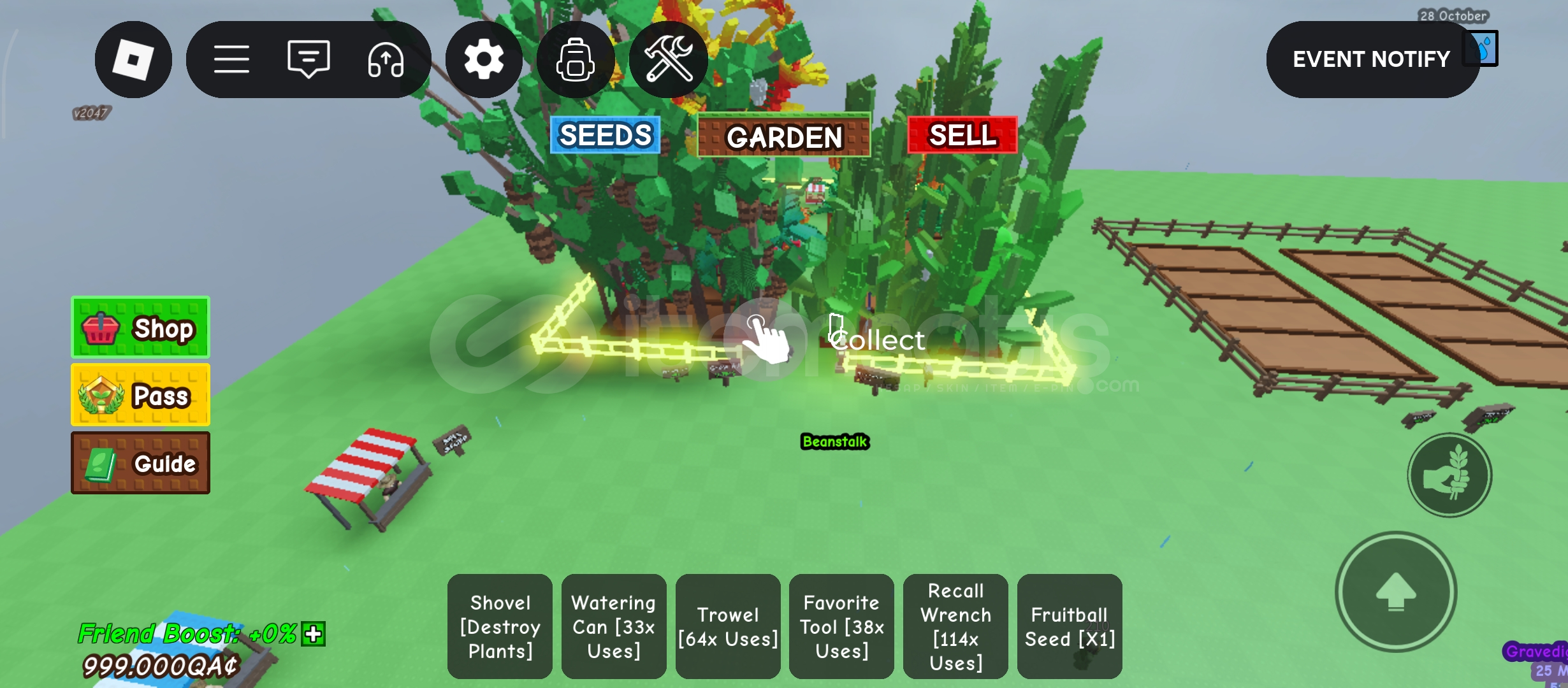Open the hammer and wrench tools
Screen dimensions: 1568x688
tap(668, 59)
